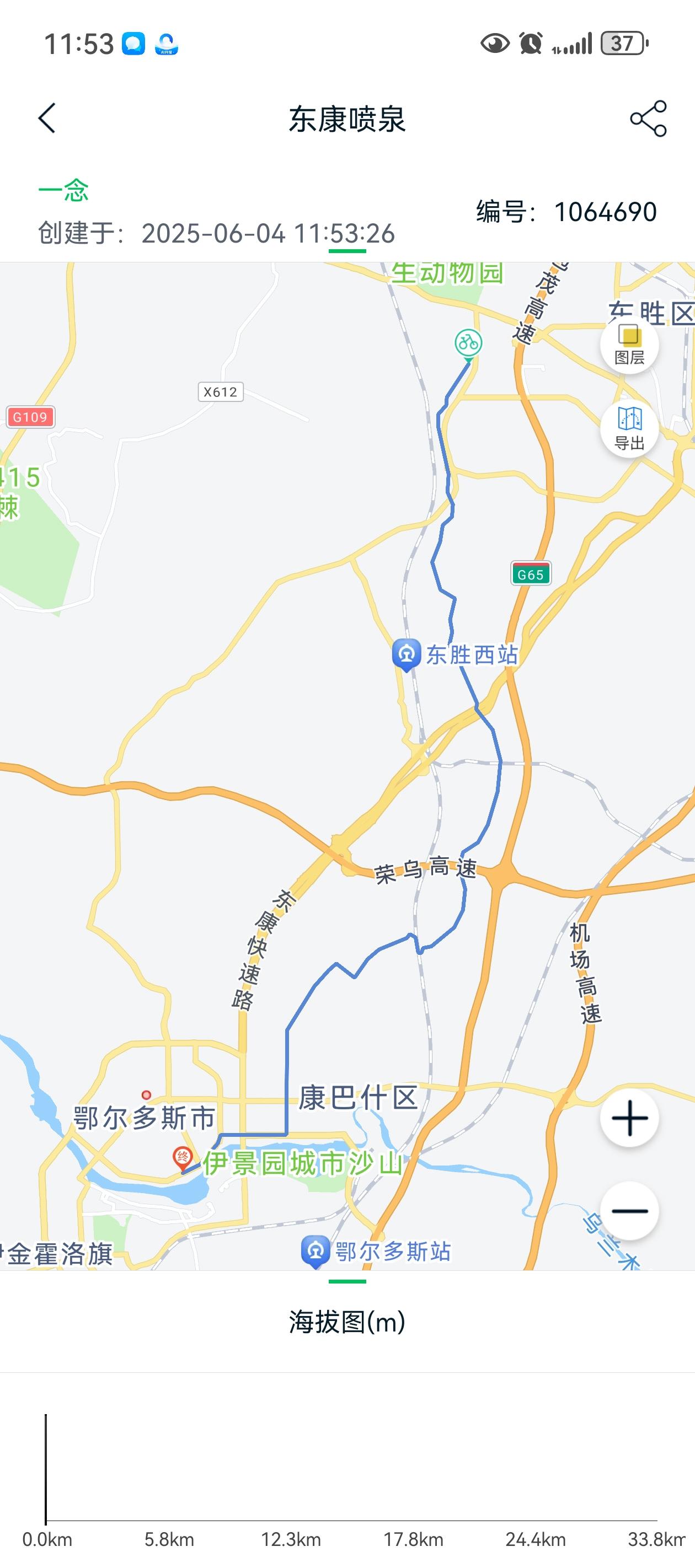Tap the cycling start marker on the map
This screenshot has width=695, height=1568.
468,343
